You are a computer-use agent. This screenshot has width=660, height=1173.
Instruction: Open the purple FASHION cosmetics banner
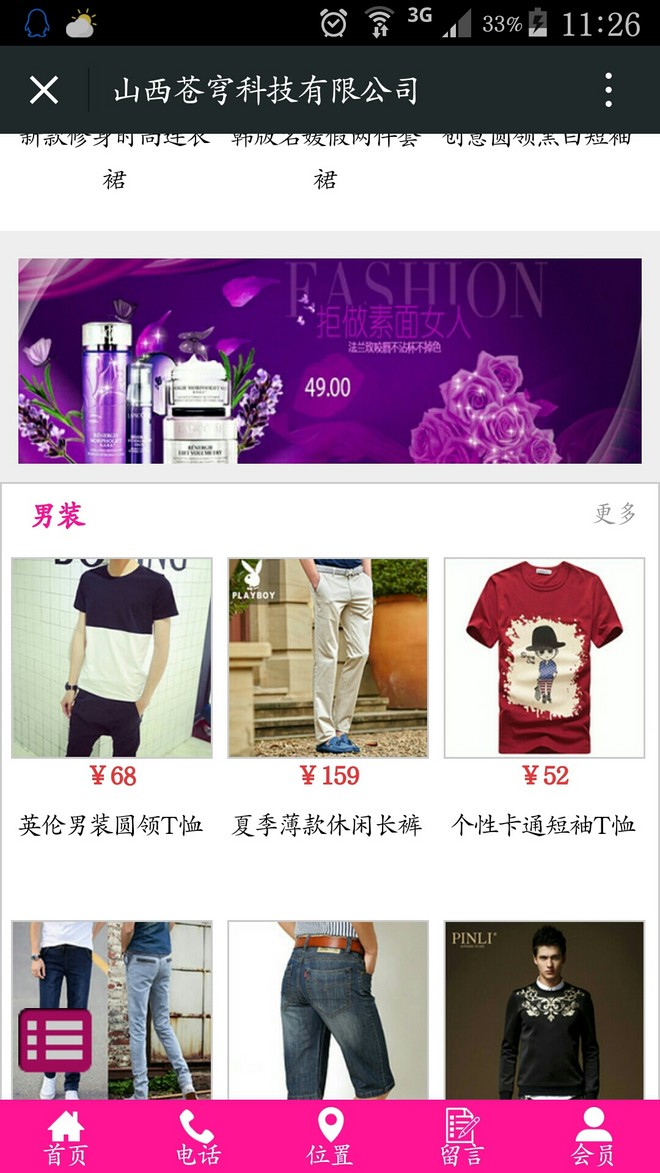(330, 361)
